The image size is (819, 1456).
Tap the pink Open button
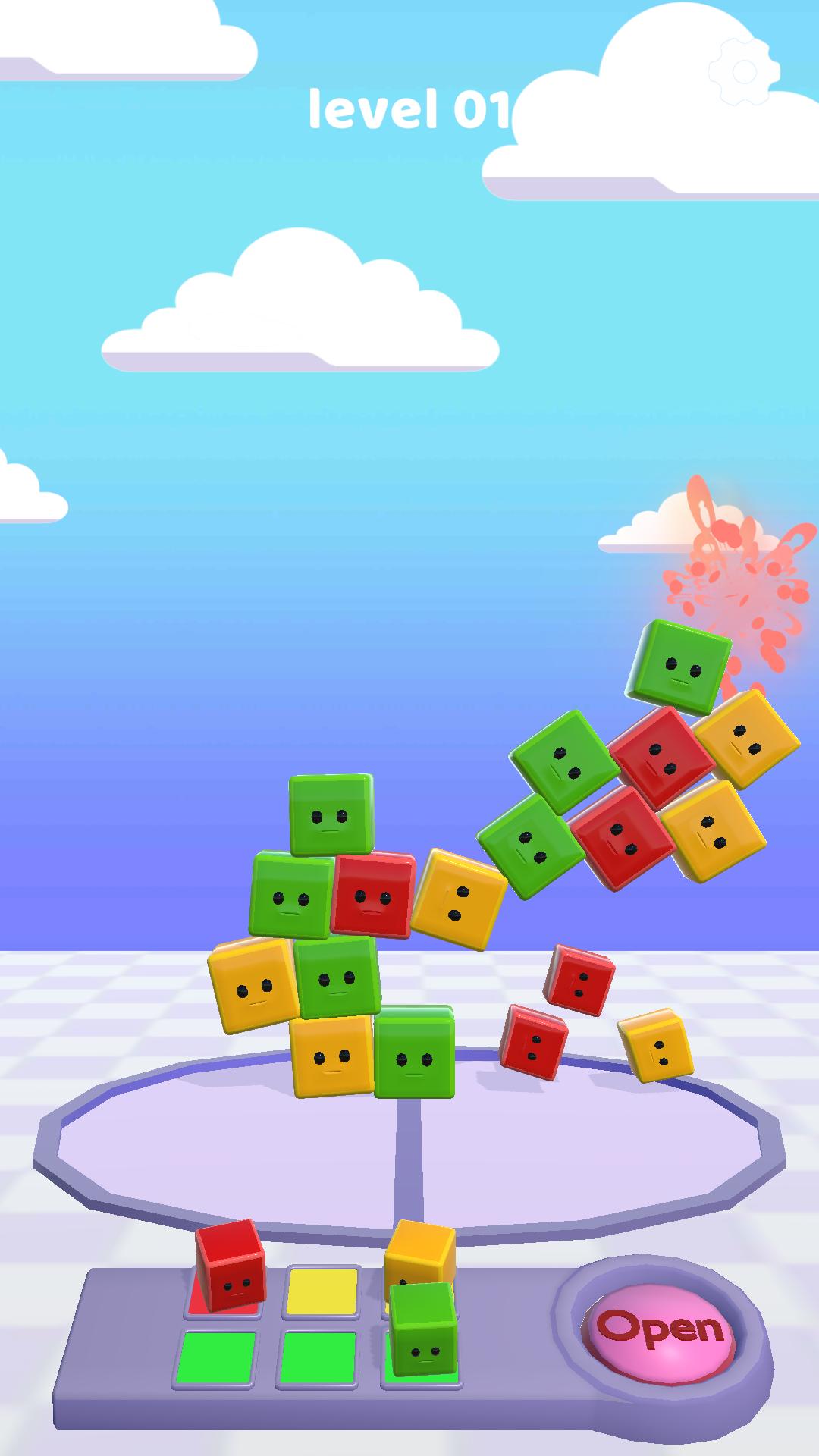(660, 1328)
